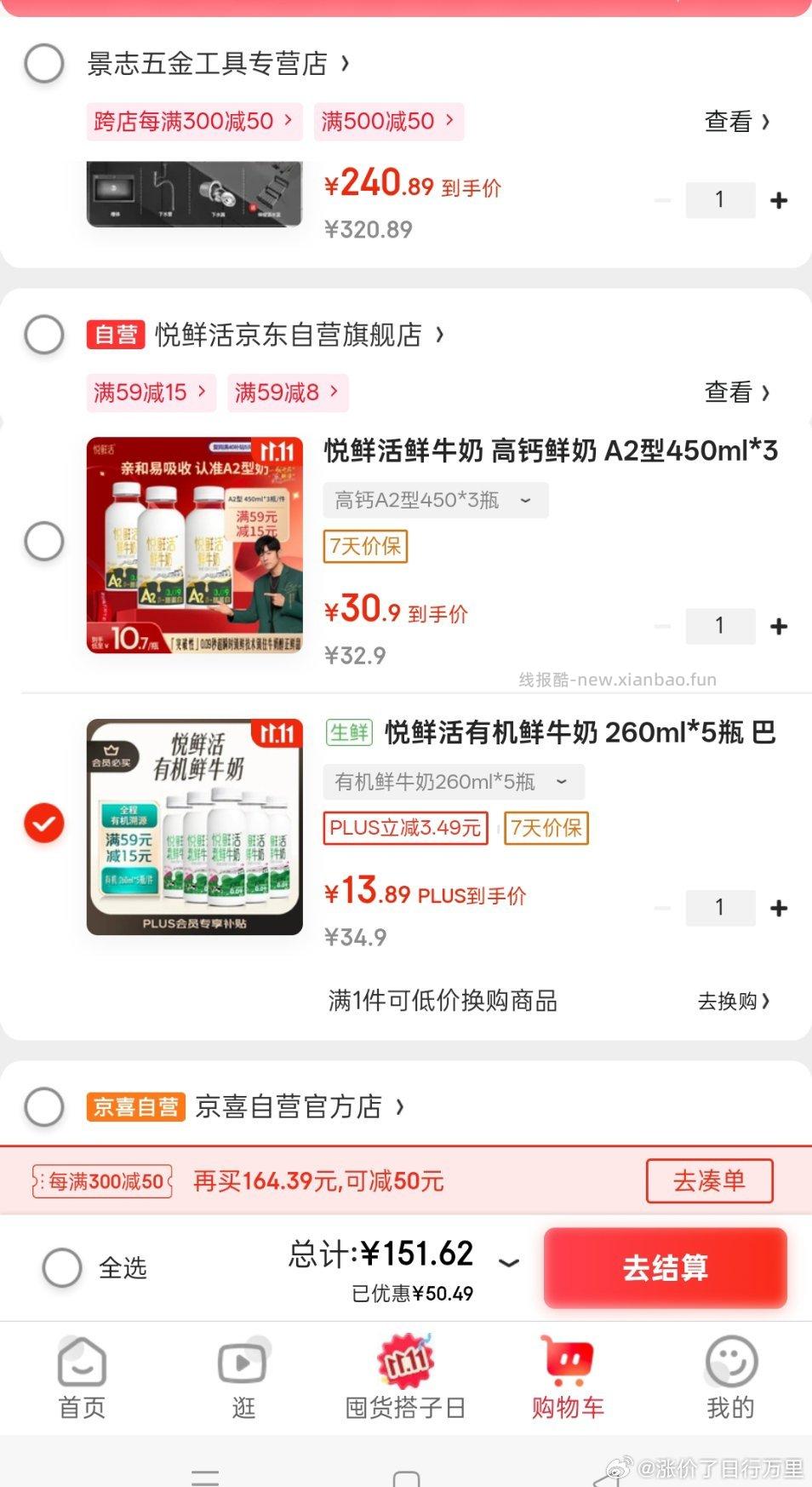Uncheck the selected organic fresh milk item
This screenshot has height=1487, width=812.
(43, 824)
